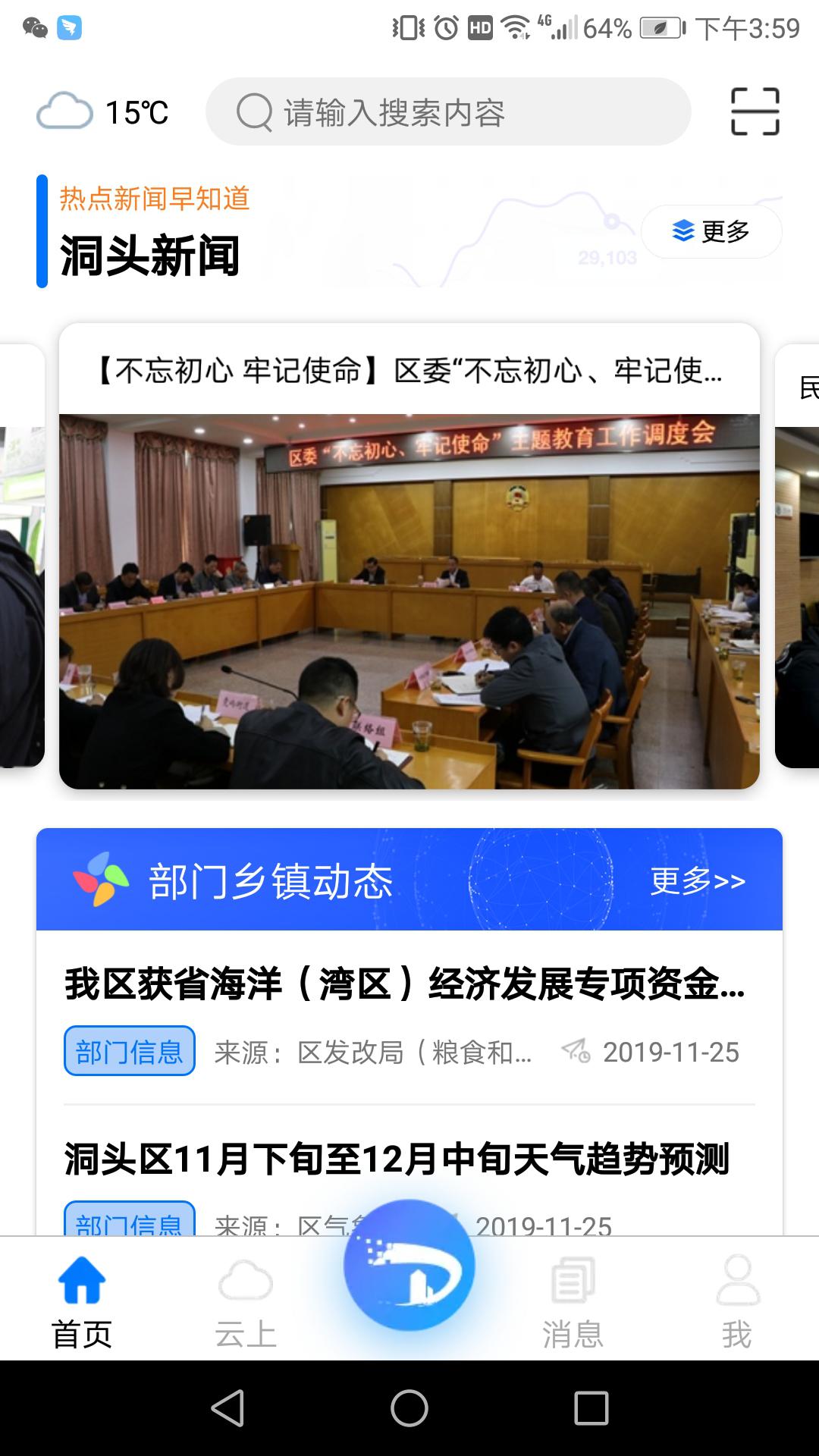Open the recent apps view
This screenshot has width=819, height=1456.
click(591, 1408)
